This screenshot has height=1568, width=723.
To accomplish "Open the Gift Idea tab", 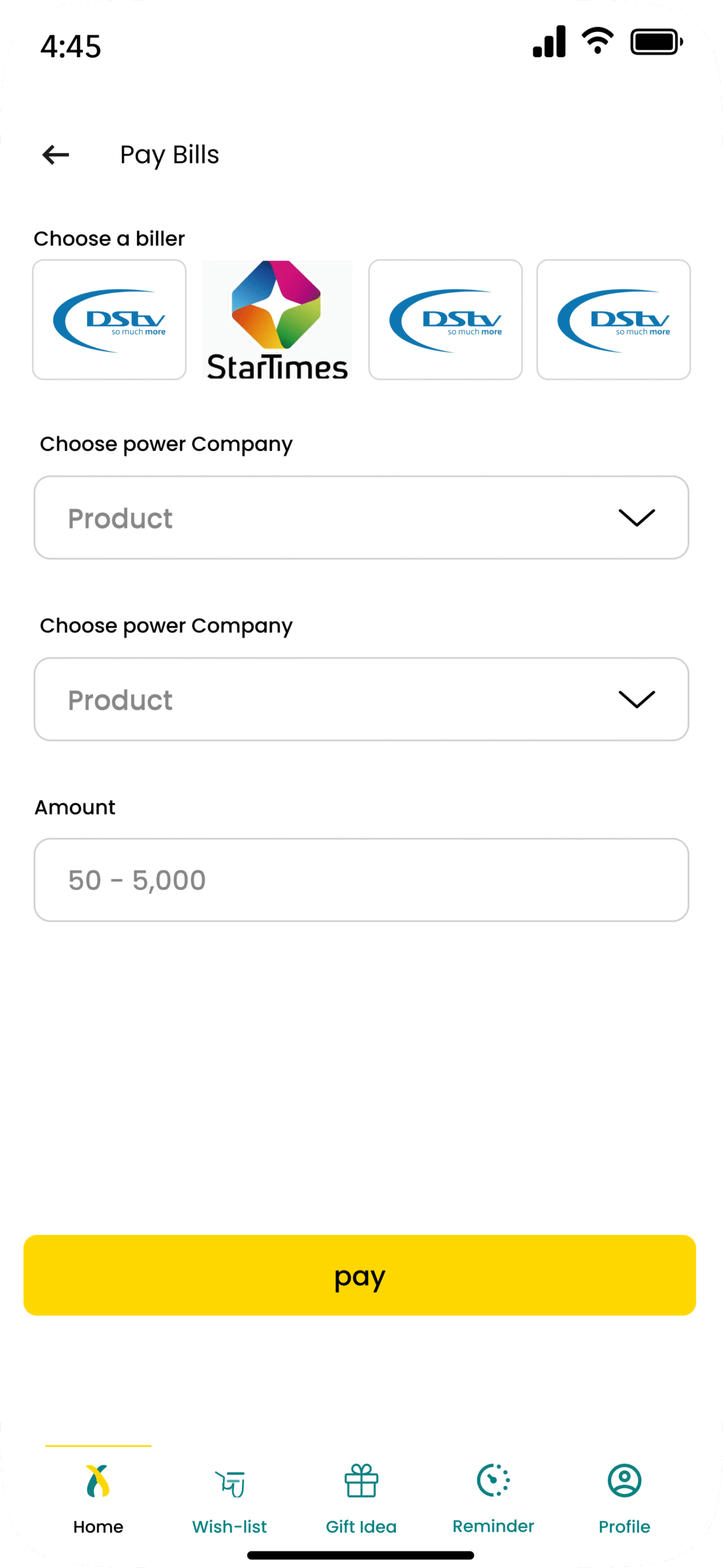I will pos(361,1498).
